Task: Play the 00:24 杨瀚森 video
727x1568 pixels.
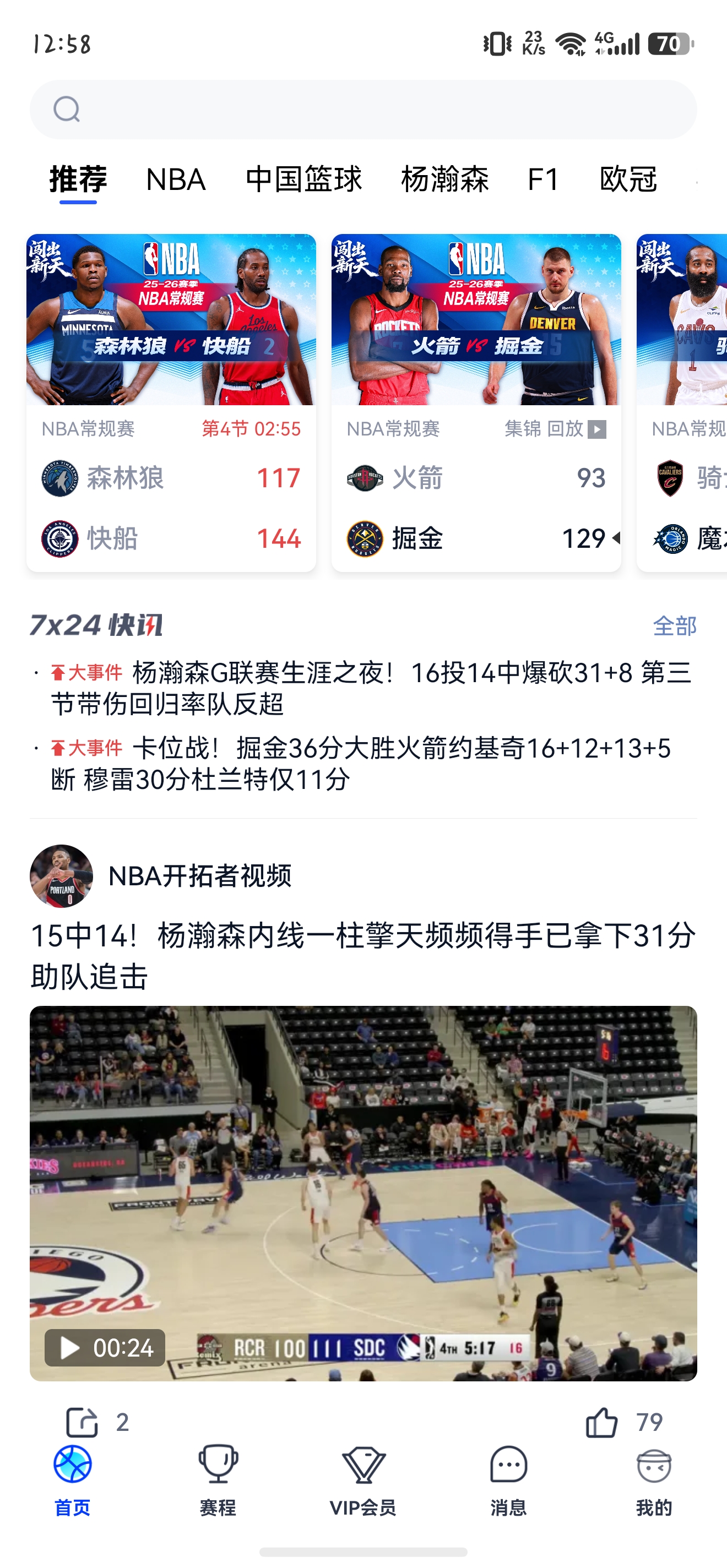Action: [x=363, y=1193]
